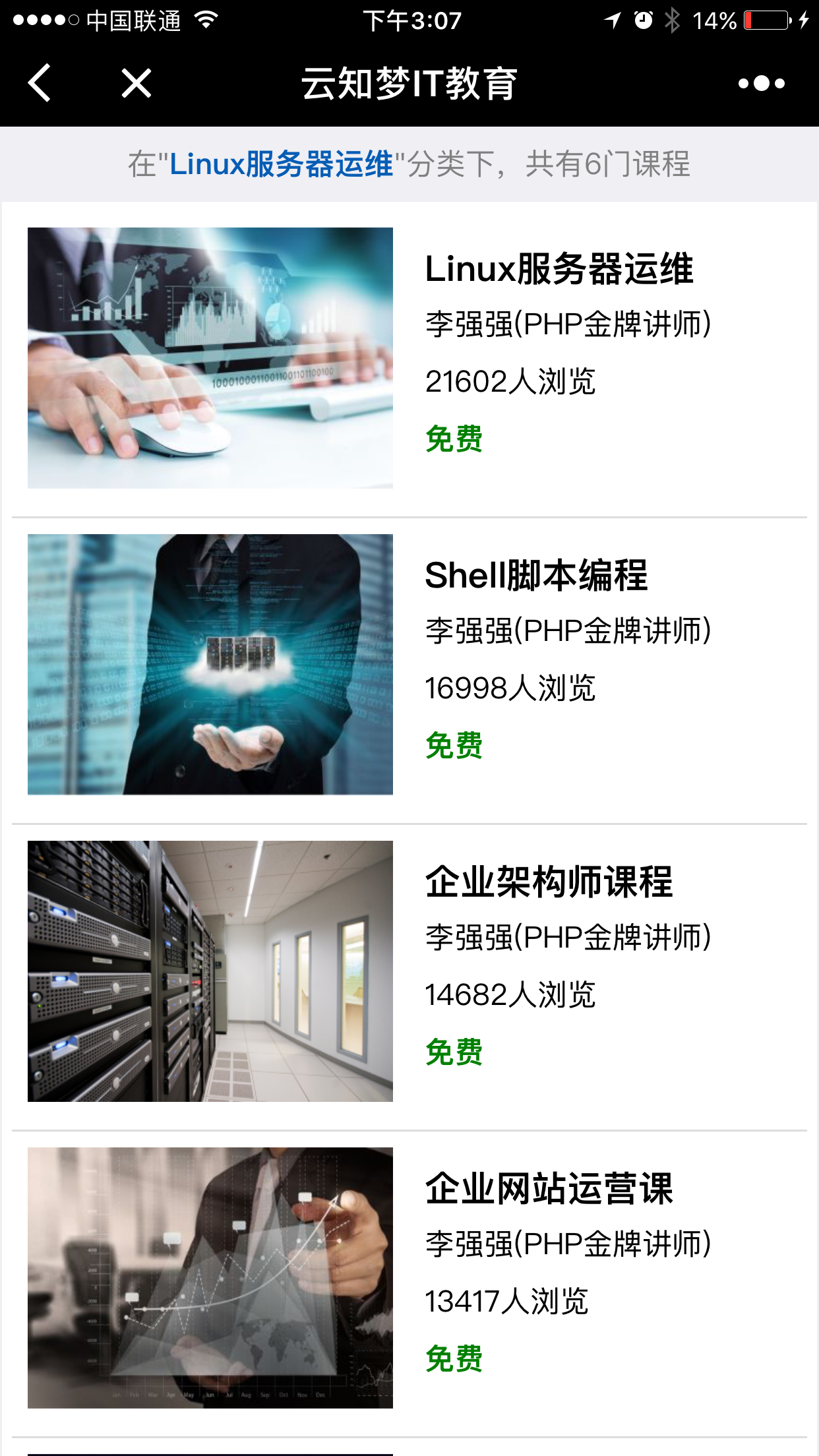
Task: View the 企业架构师课程 course
Action: pyautogui.click(x=409, y=971)
